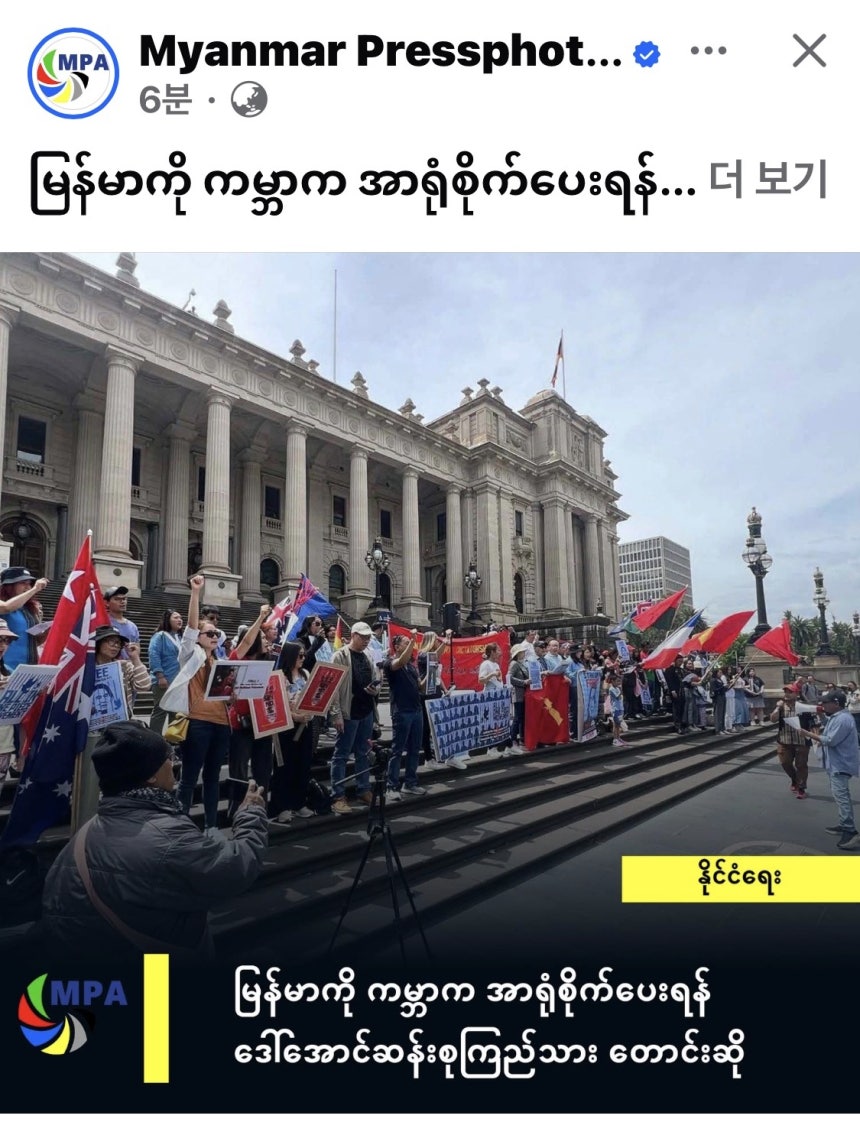
Task: Open the protest photo in the post
Action: 430,600
